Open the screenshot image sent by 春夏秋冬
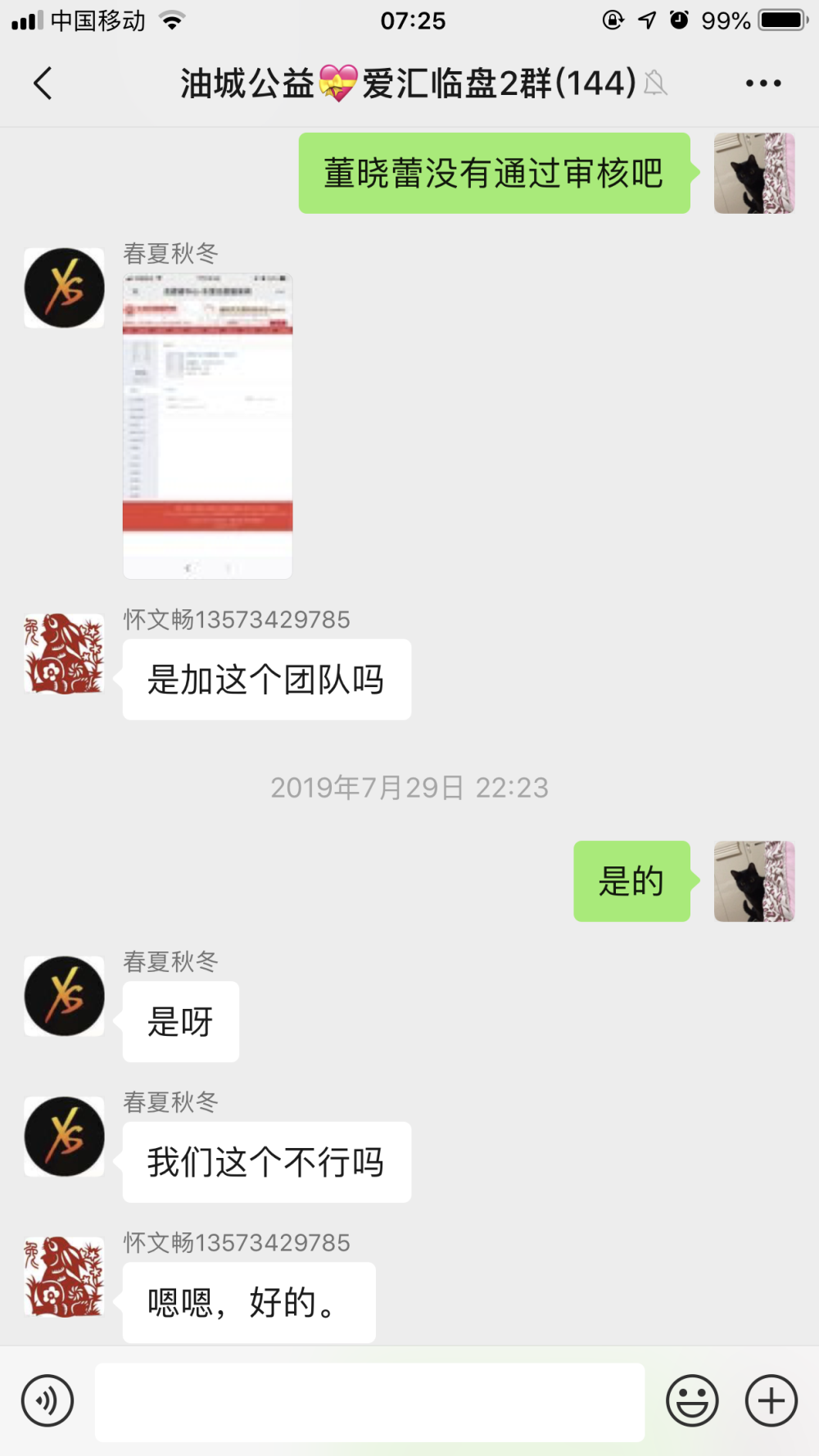Image resolution: width=819 pixels, height=1456 pixels. (207, 426)
